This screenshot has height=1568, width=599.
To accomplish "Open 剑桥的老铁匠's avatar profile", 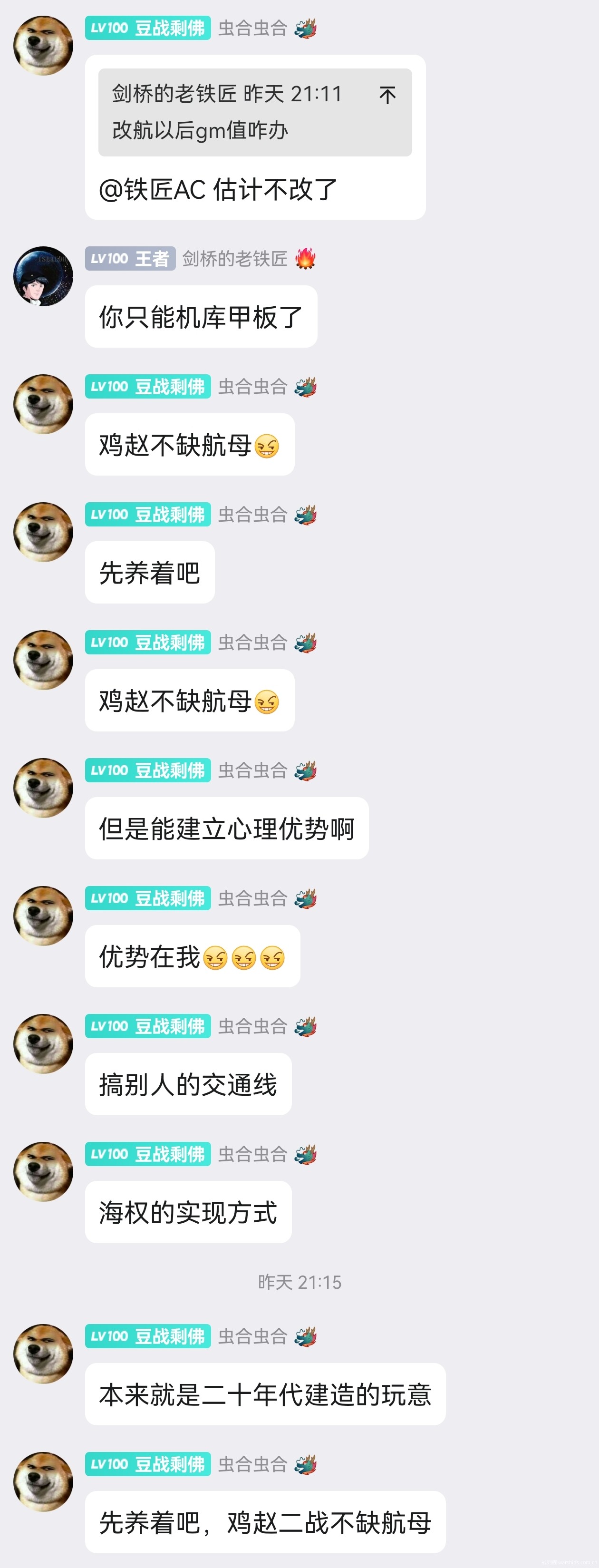I will [x=43, y=276].
